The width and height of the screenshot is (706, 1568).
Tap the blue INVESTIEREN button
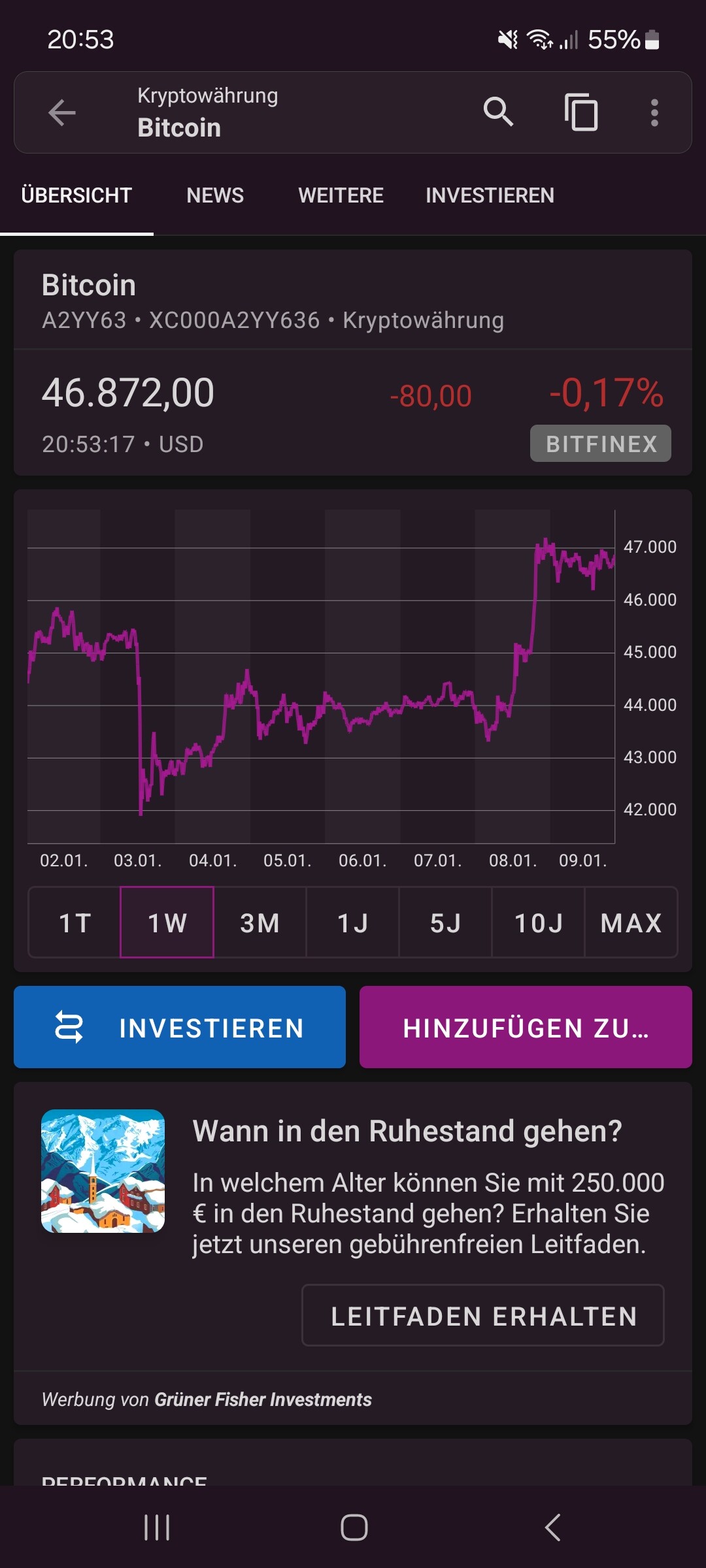pyautogui.click(x=180, y=1028)
